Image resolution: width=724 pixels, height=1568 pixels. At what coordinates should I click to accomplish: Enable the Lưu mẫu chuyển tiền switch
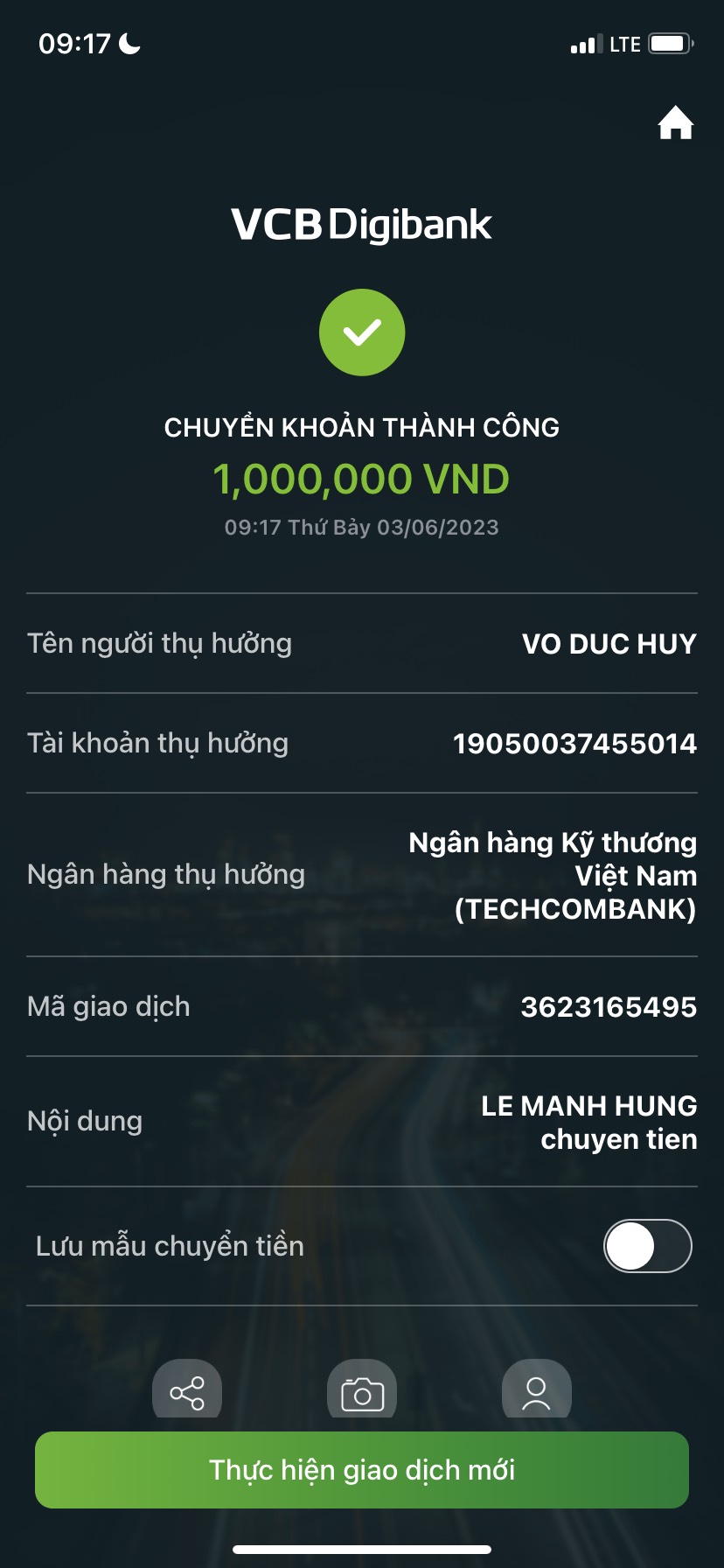point(647,1245)
